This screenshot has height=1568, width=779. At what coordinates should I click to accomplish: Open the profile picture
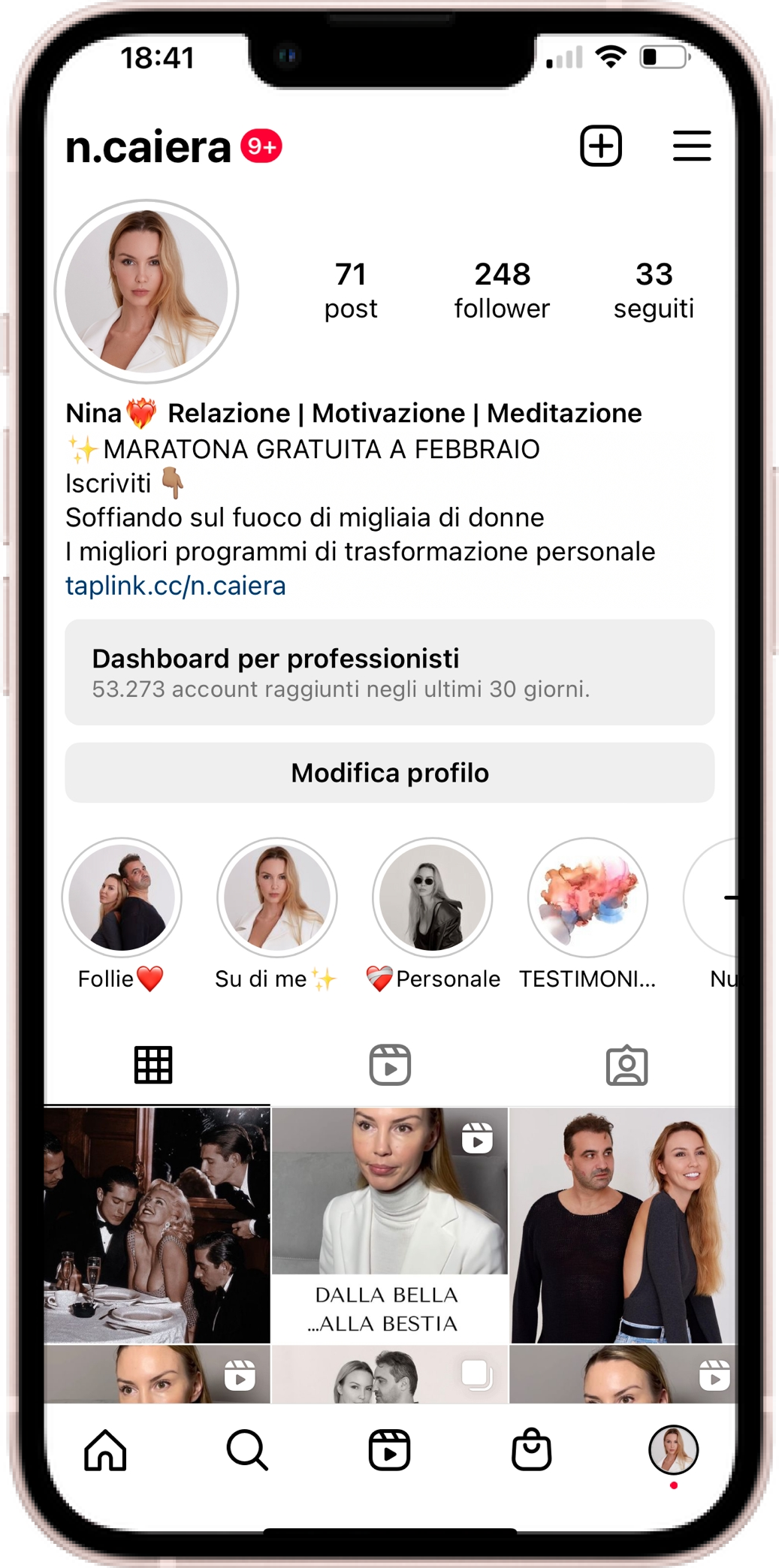pyautogui.click(x=146, y=291)
